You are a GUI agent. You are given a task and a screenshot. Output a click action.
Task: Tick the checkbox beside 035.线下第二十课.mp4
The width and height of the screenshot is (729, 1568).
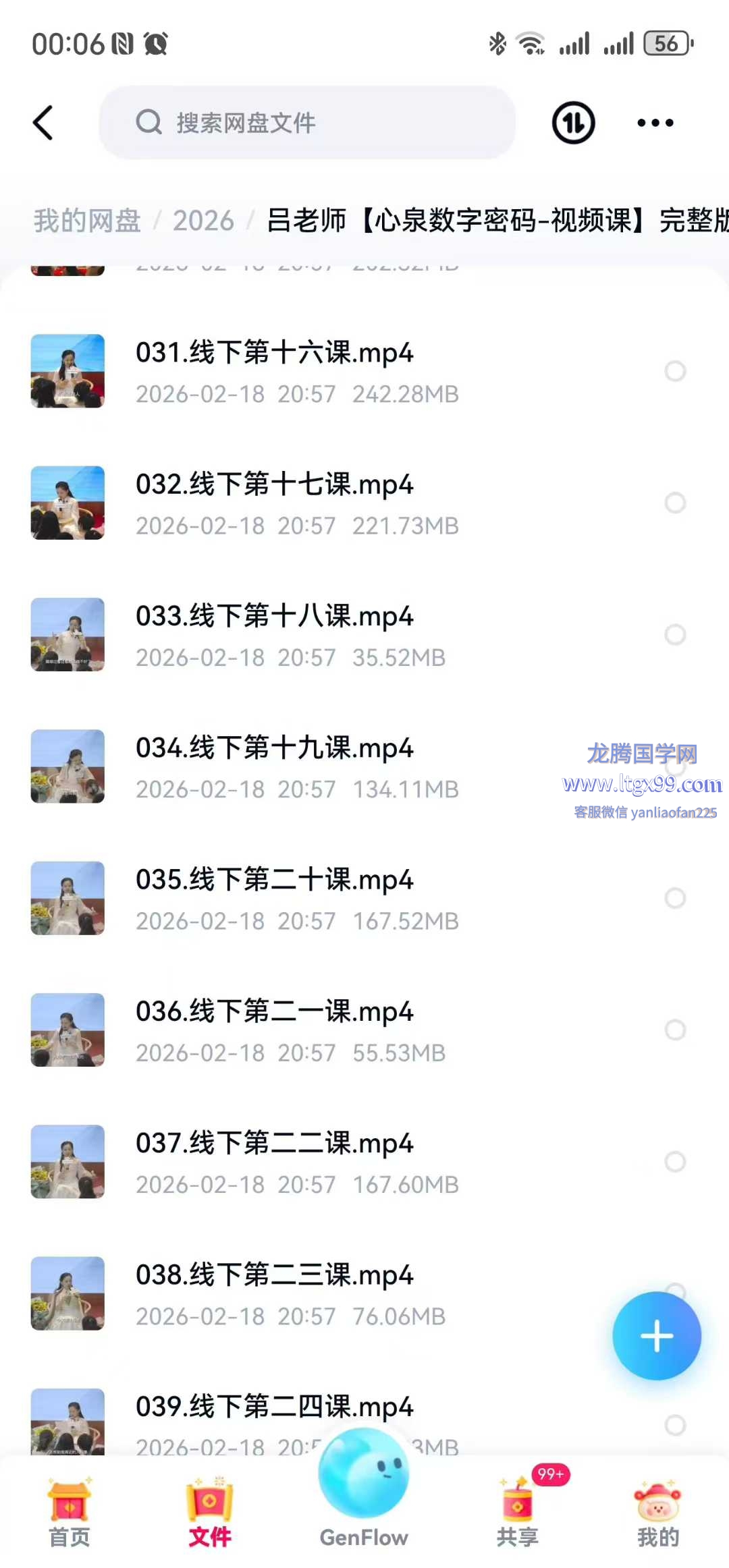[x=675, y=898]
